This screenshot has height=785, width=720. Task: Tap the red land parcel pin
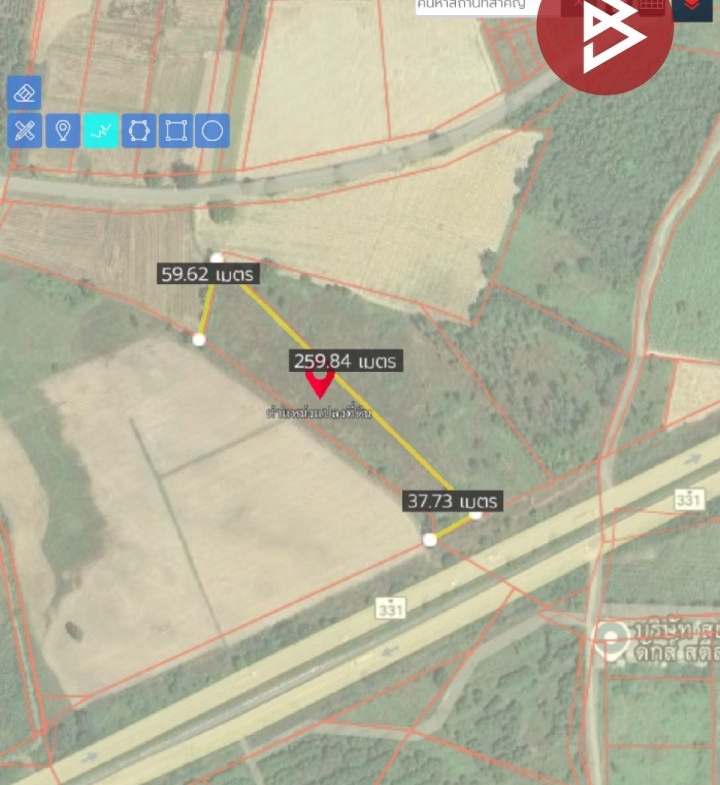[320, 383]
